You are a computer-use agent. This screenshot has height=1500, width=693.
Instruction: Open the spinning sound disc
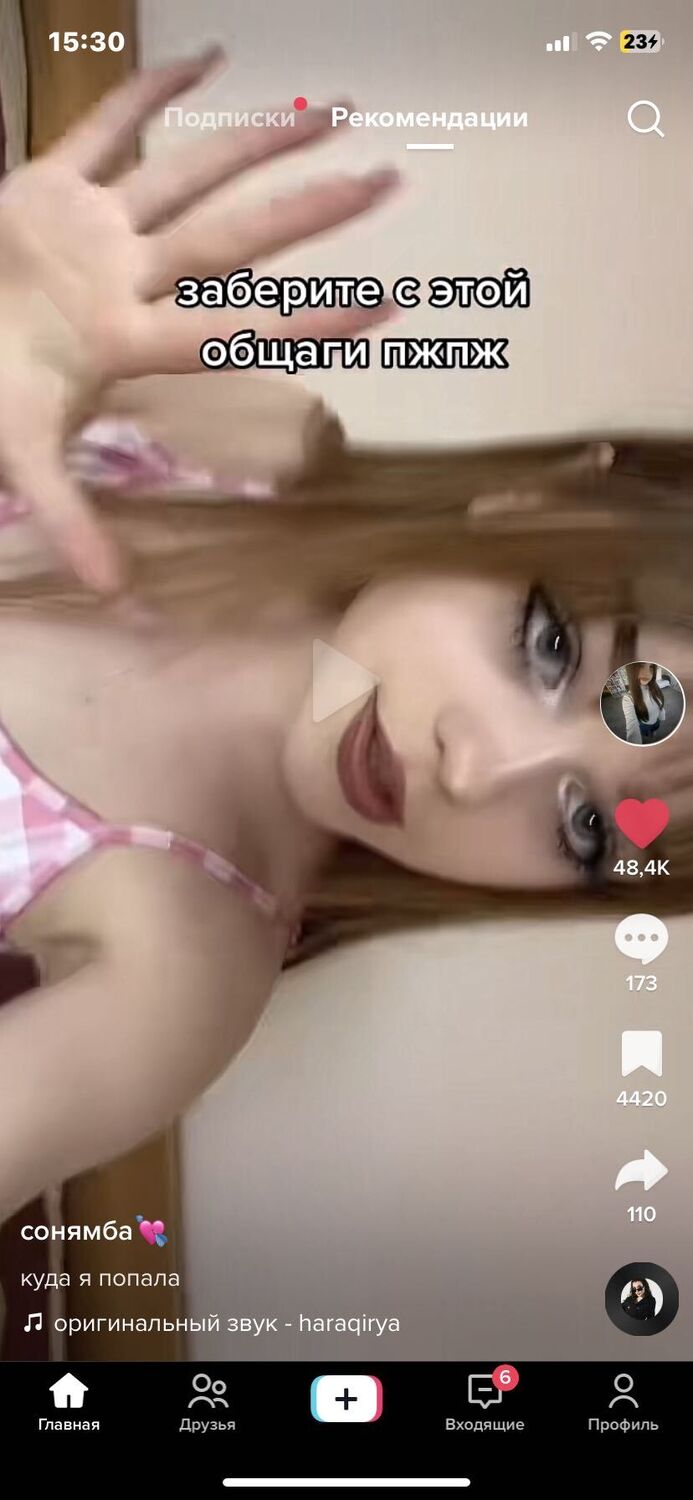(641, 1299)
